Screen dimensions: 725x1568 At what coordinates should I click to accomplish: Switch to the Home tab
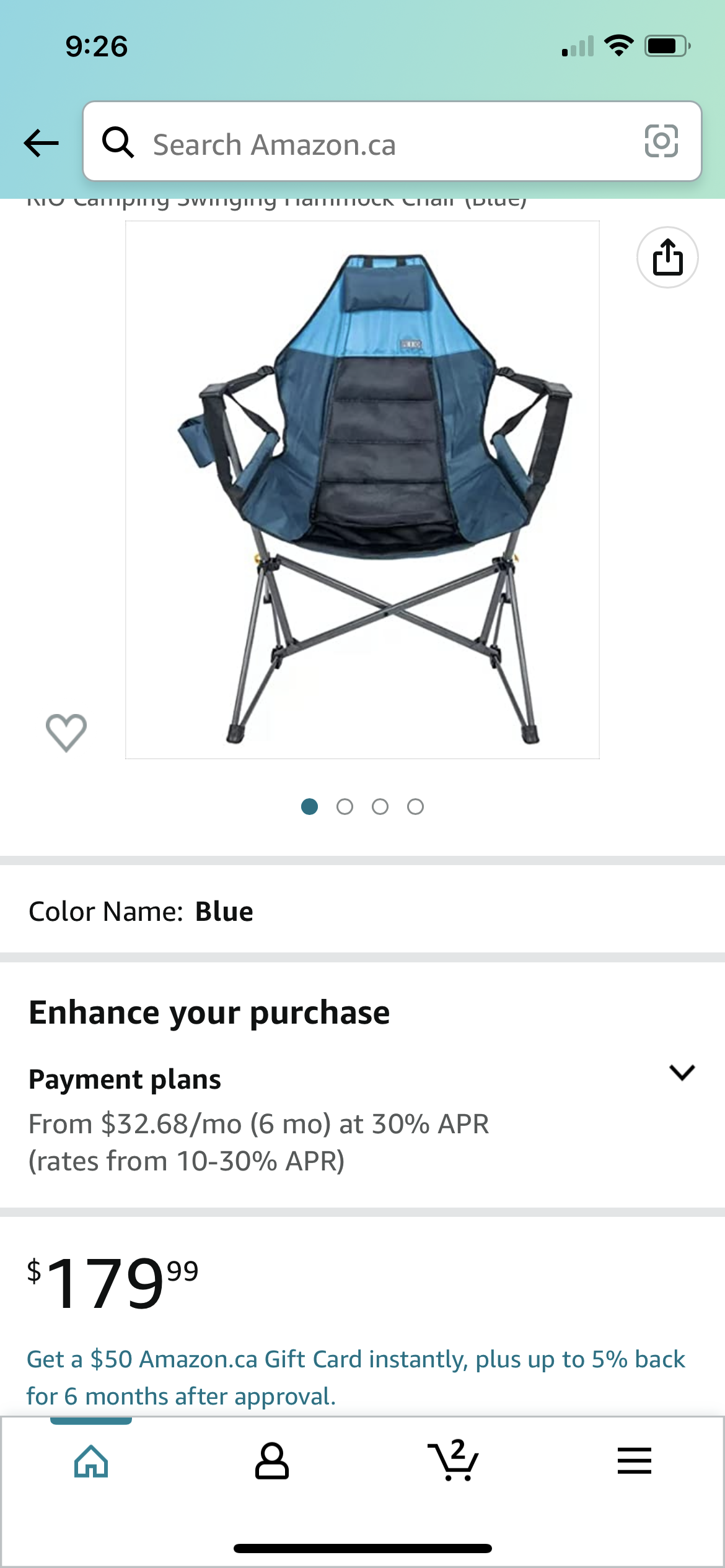[91, 1460]
